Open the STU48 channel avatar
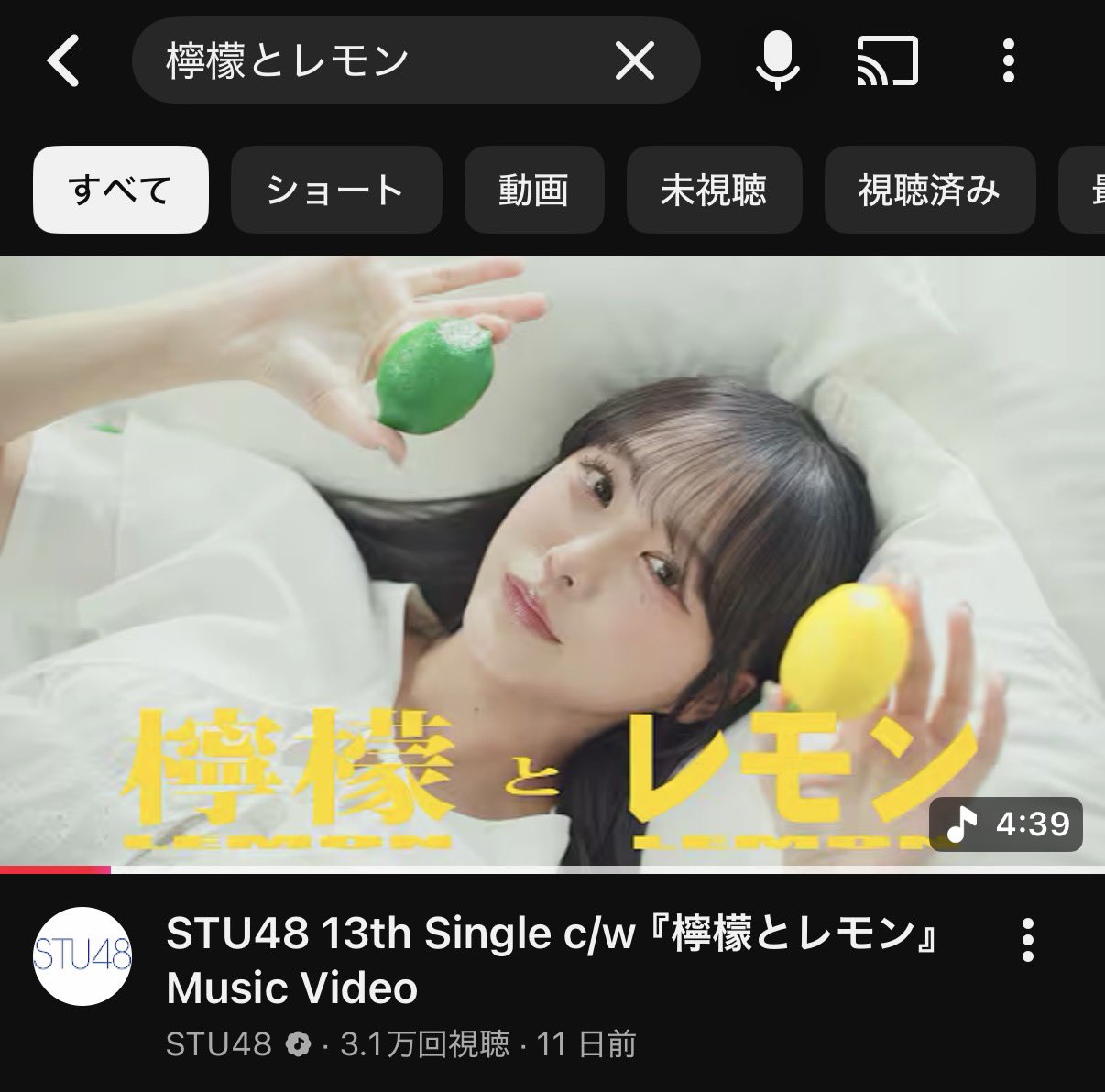 pyautogui.click(x=82, y=955)
